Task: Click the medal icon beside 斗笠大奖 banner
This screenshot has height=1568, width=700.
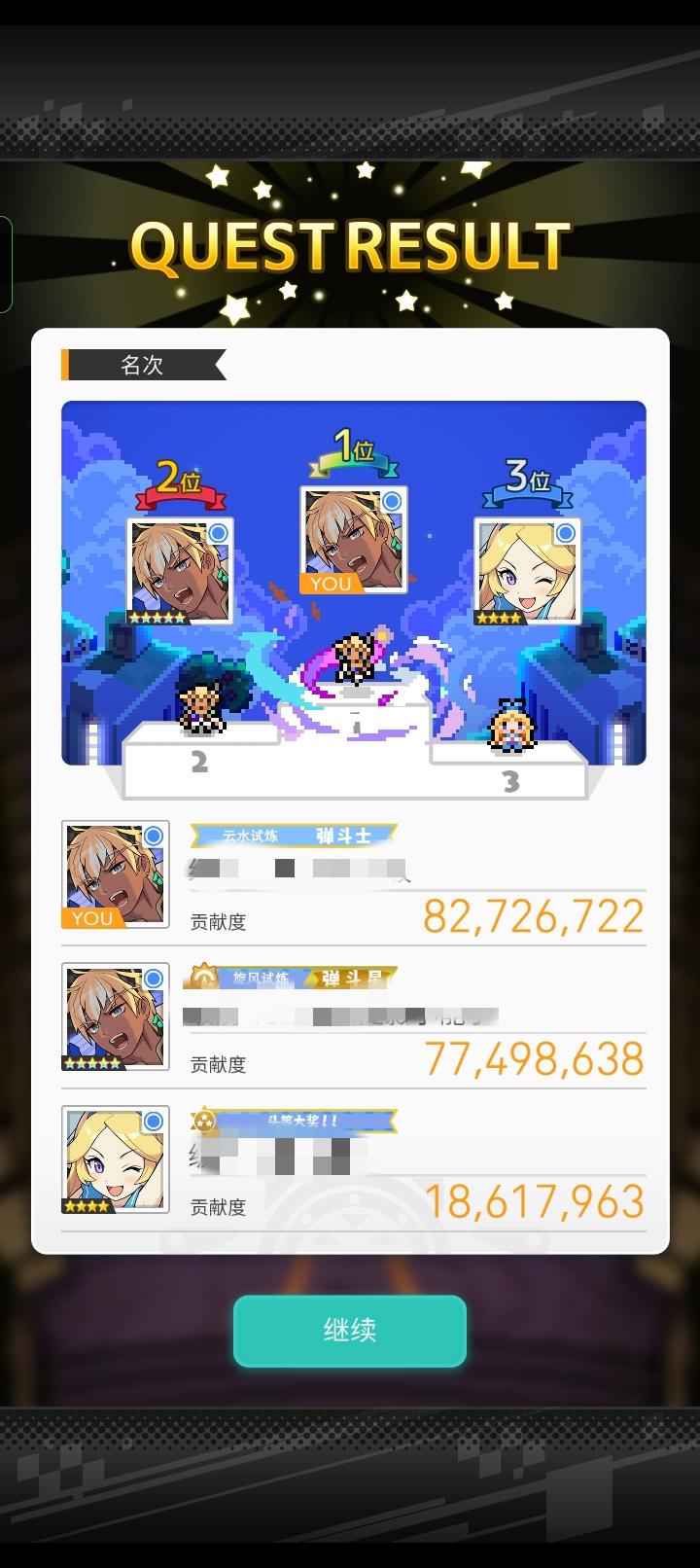Action: click(x=206, y=1121)
